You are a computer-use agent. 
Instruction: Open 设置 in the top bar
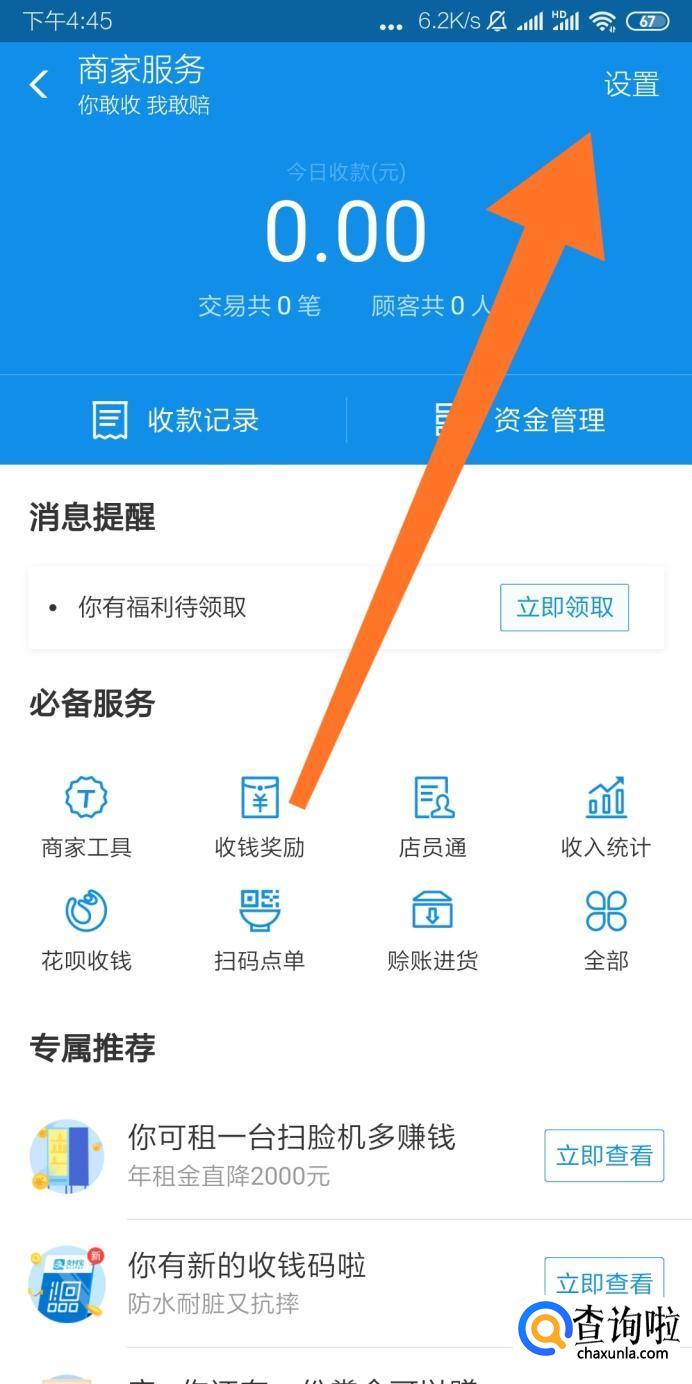[631, 85]
